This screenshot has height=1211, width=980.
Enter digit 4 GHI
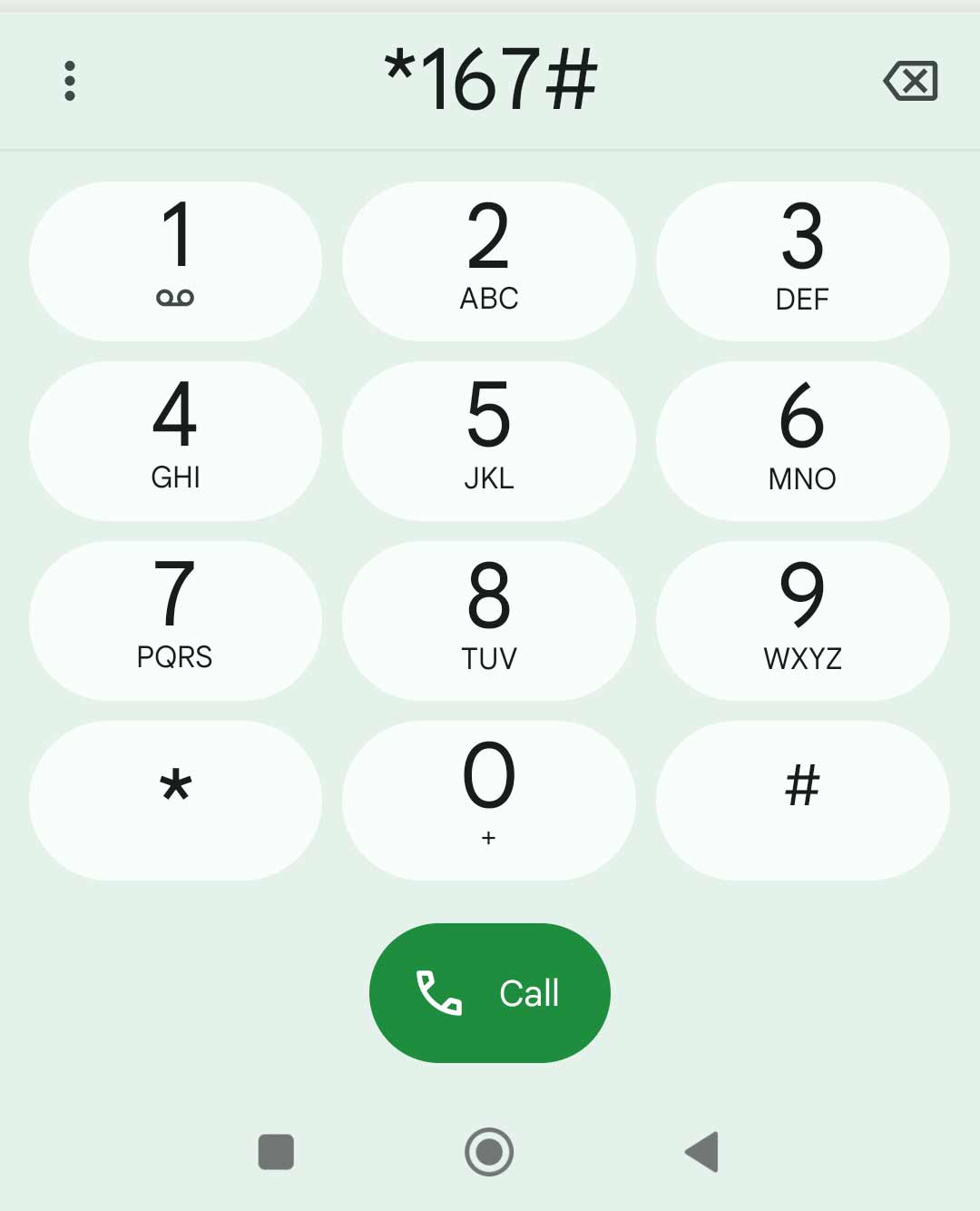tap(175, 441)
